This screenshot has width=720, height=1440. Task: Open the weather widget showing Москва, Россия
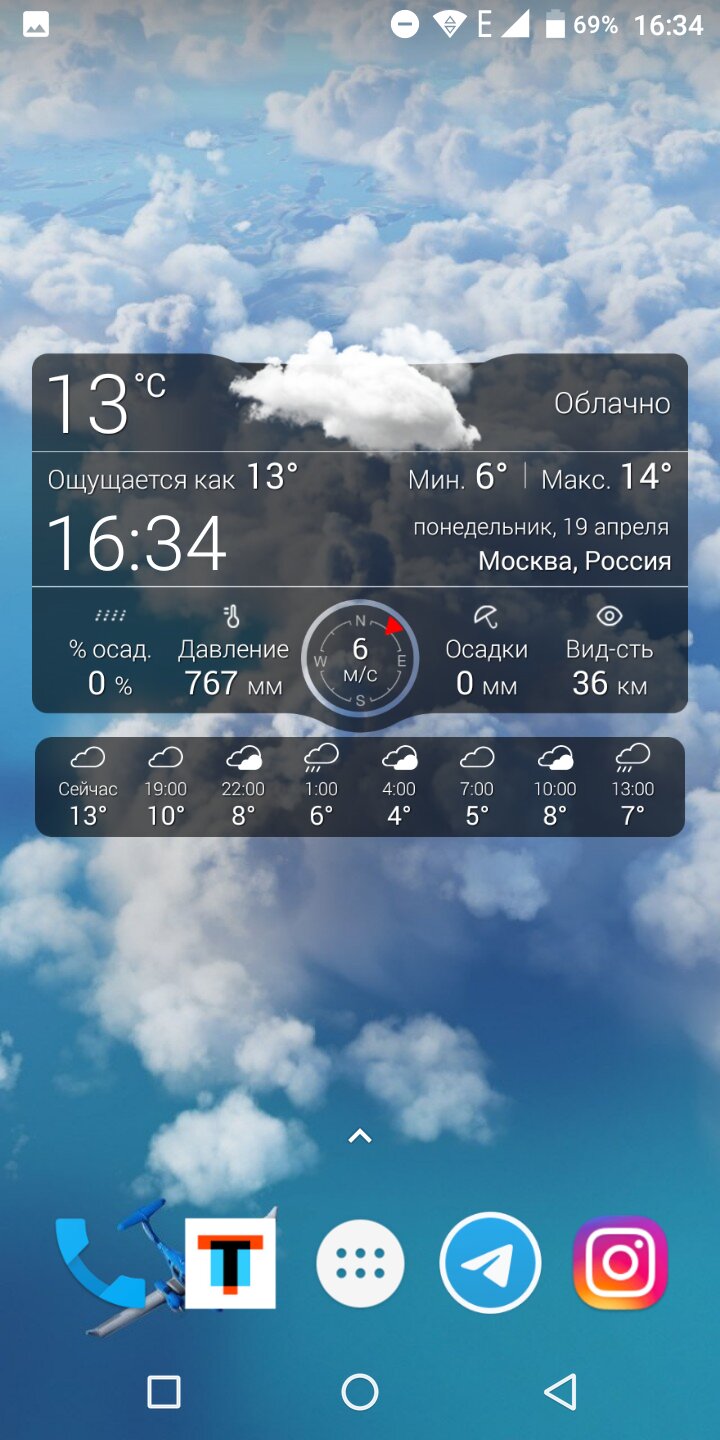click(x=360, y=533)
